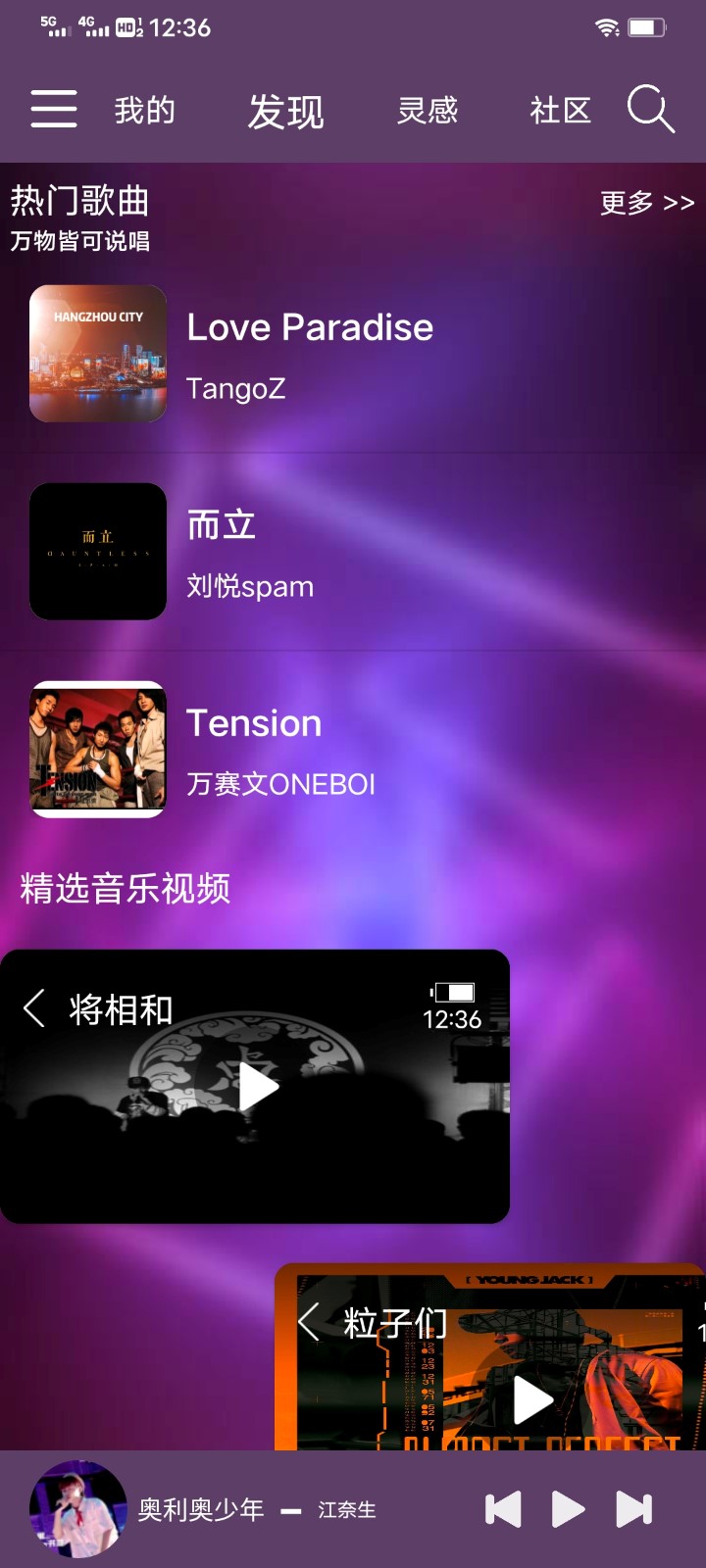This screenshot has width=706, height=1568.
Task: Skip to the next track
Action: pyautogui.click(x=633, y=1509)
